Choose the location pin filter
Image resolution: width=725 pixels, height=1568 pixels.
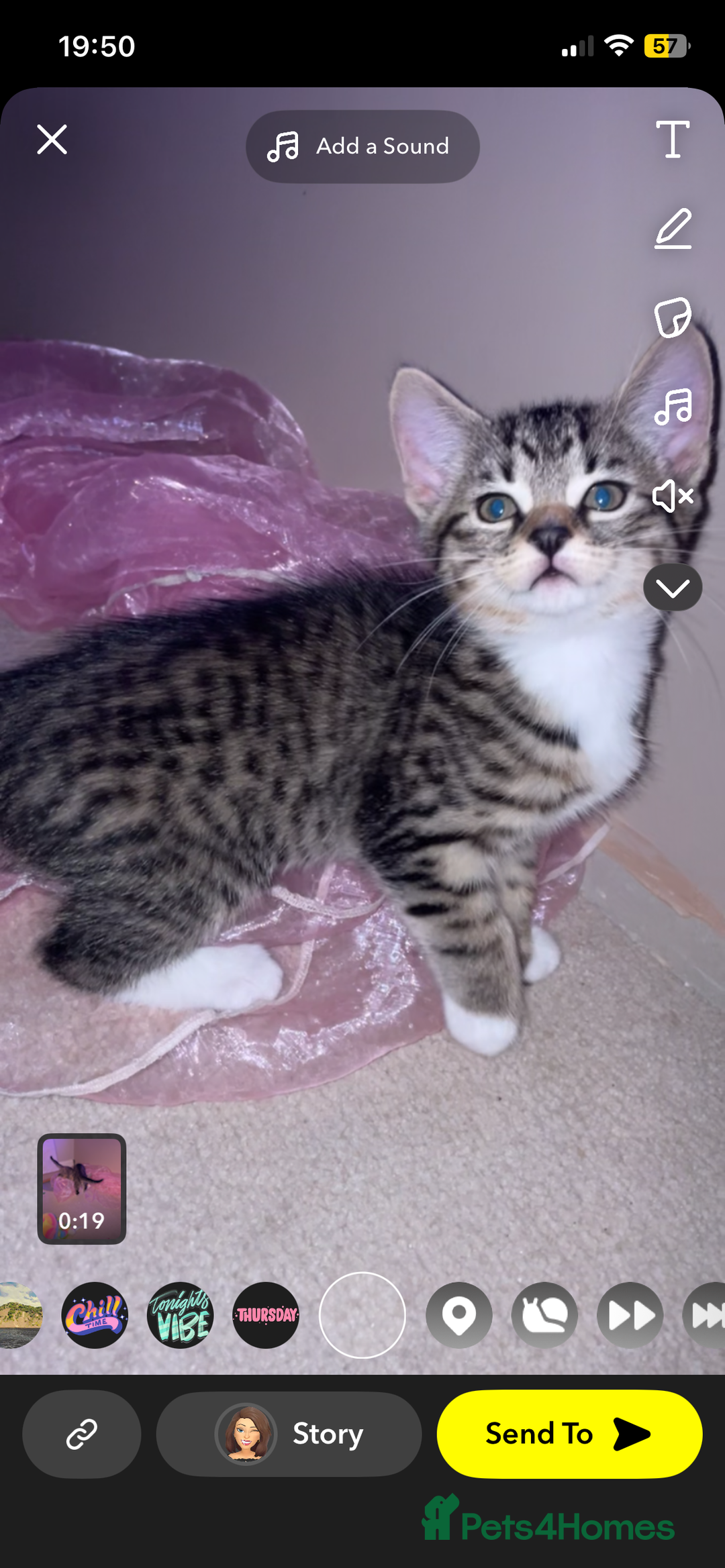(x=459, y=1315)
